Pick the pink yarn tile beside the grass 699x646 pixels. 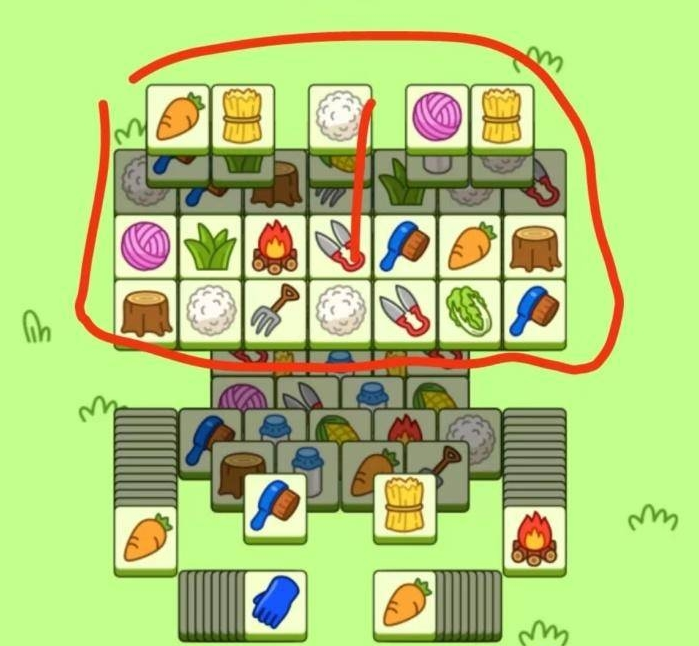pos(145,247)
